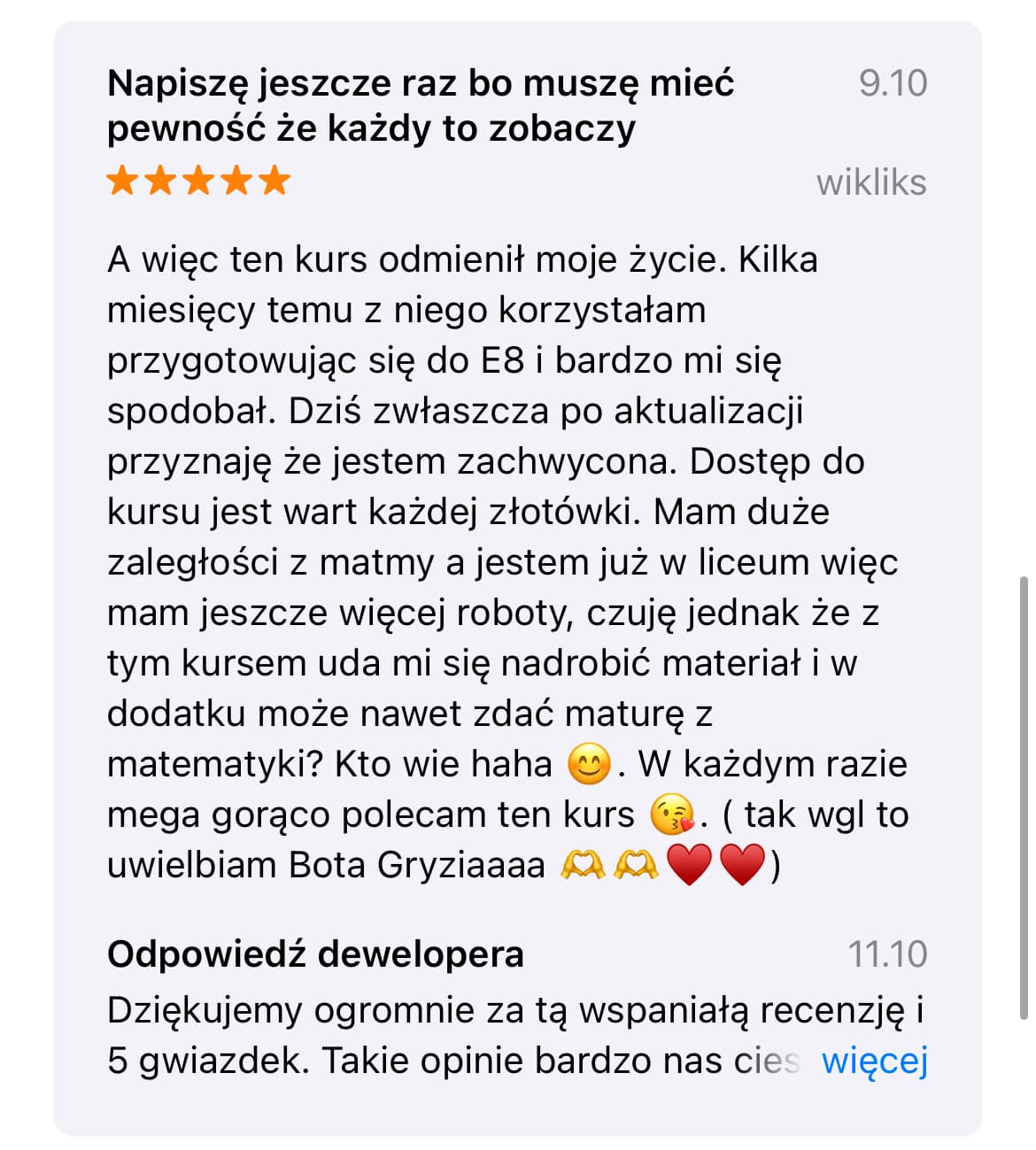Click the second star of the rating
The height and width of the screenshot is (1150, 1036).
tap(159, 181)
